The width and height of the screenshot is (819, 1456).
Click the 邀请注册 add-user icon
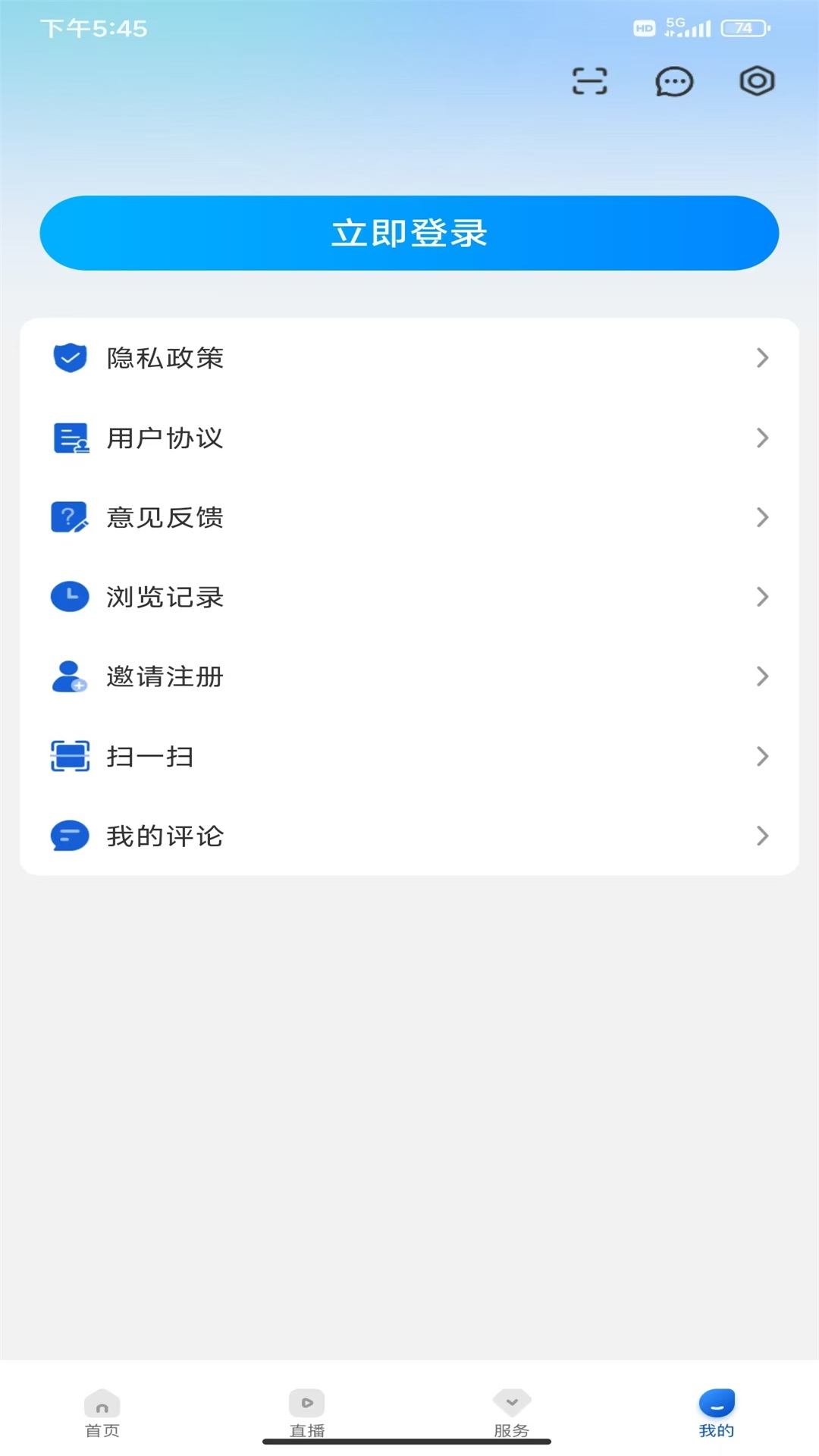tap(69, 676)
